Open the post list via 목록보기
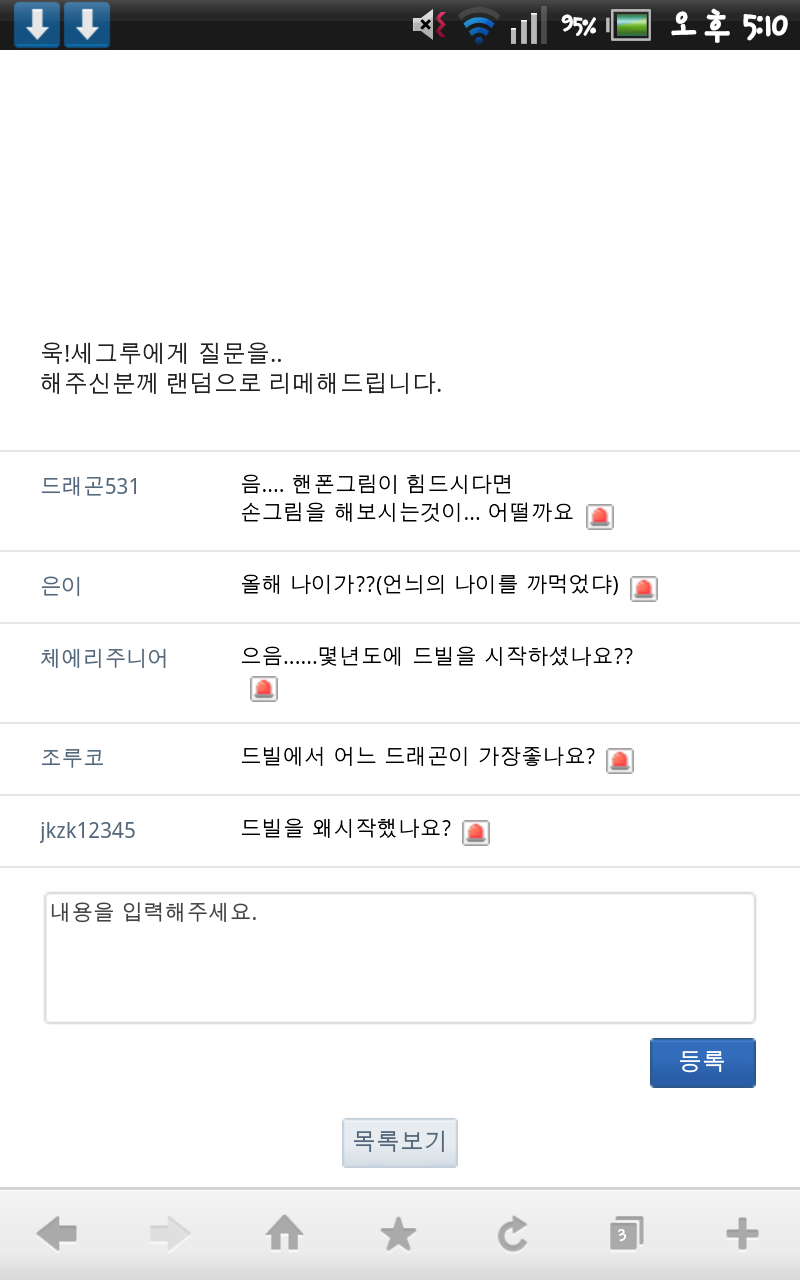Screen dimensions: 800x1280 click(400, 1142)
